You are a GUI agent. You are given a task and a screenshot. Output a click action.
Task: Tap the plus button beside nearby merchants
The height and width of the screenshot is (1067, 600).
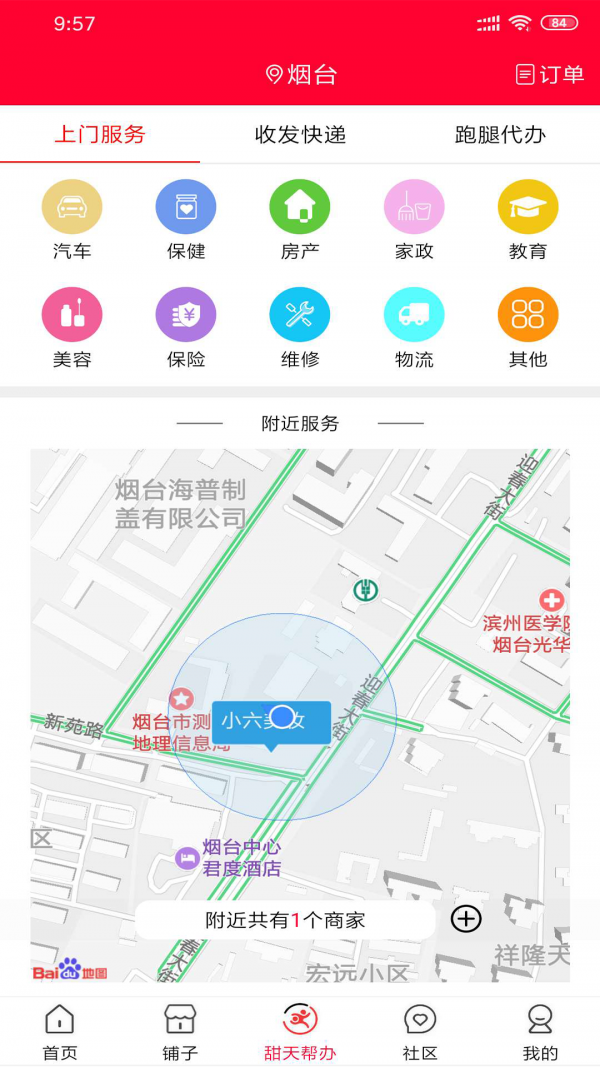(466, 919)
